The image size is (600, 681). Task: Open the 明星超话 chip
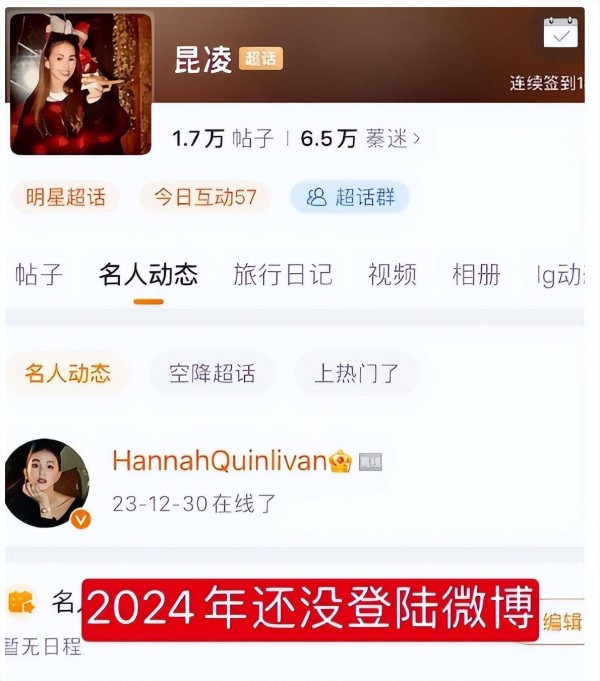66,197
